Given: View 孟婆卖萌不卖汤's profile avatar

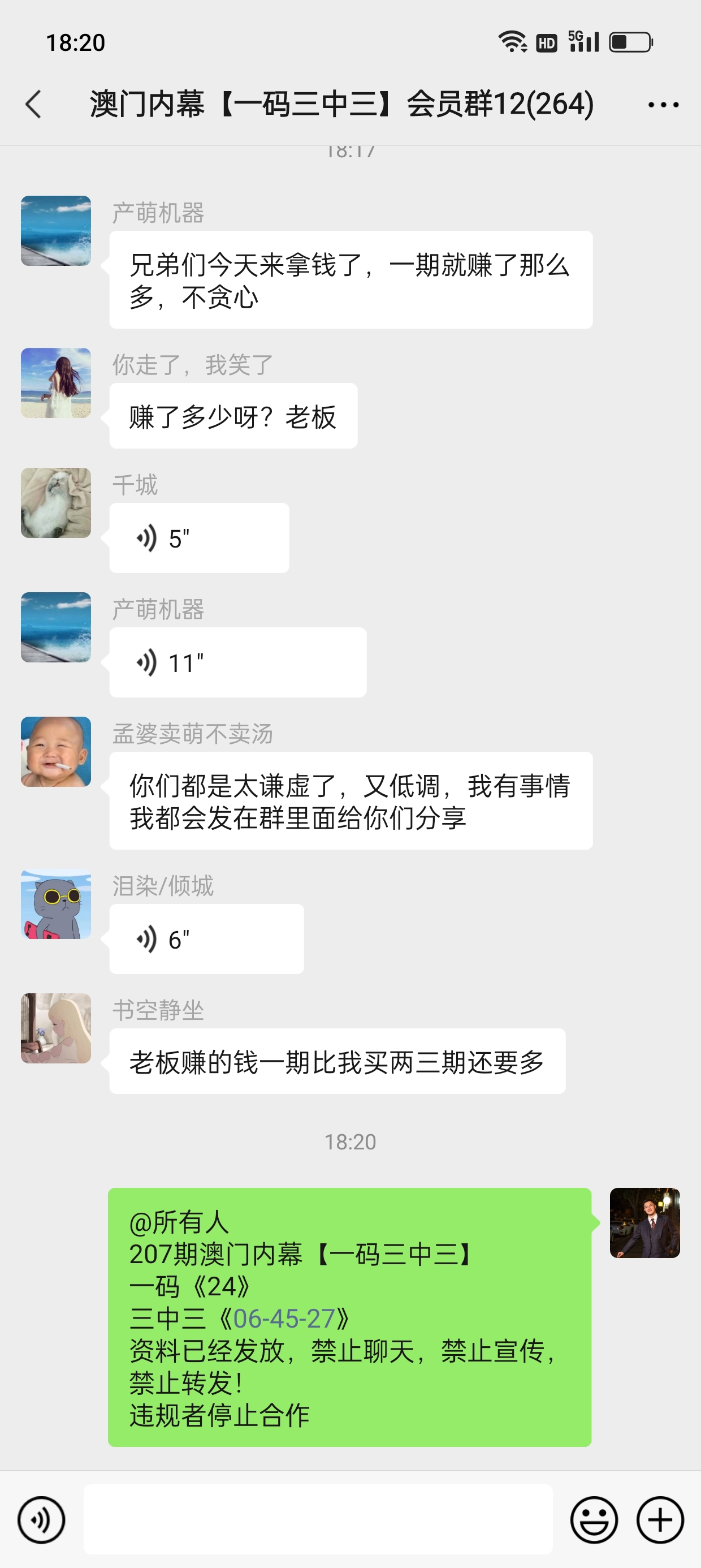Looking at the screenshot, I should point(56,752).
